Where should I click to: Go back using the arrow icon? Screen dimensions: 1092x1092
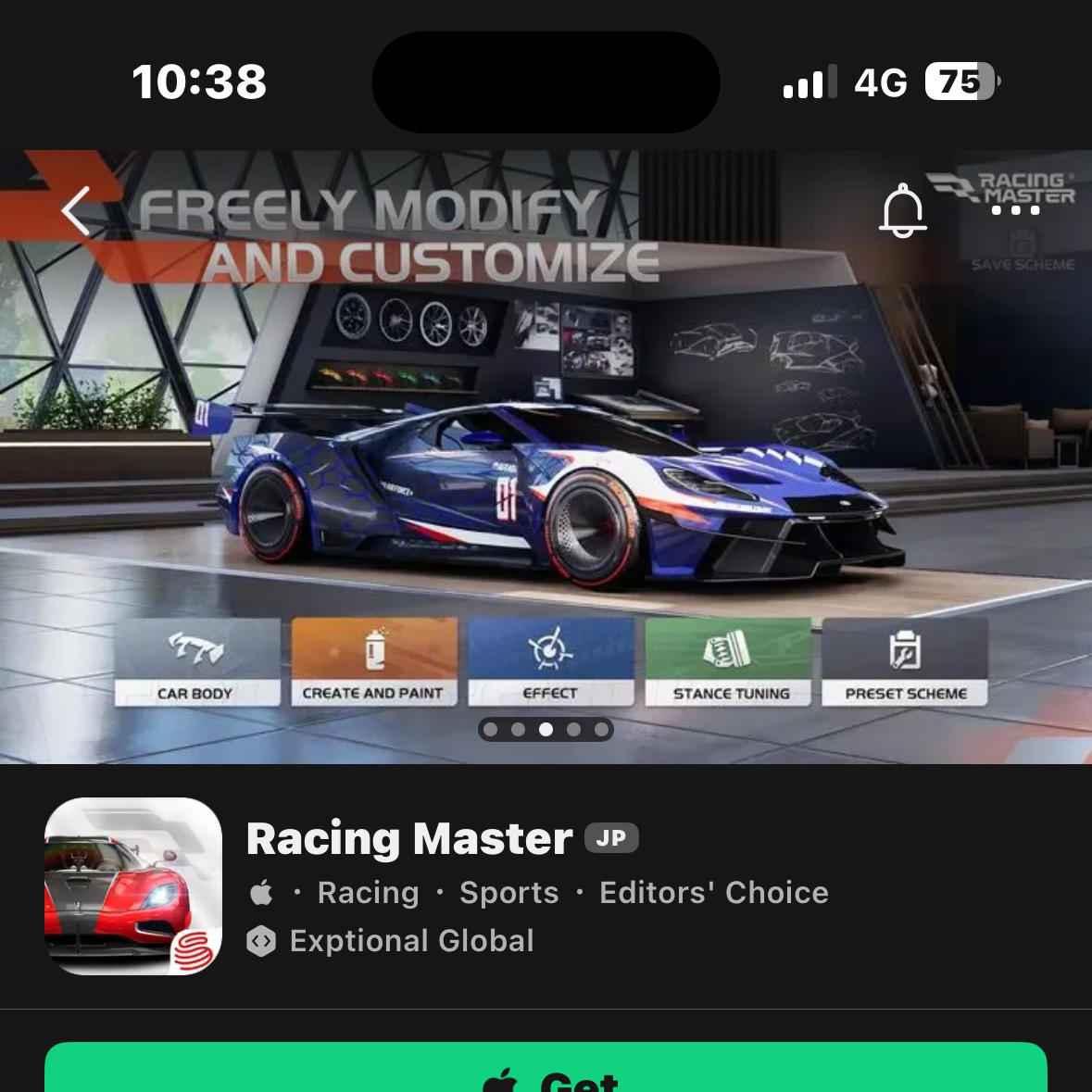pyautogui.click(x=77, y=210)
